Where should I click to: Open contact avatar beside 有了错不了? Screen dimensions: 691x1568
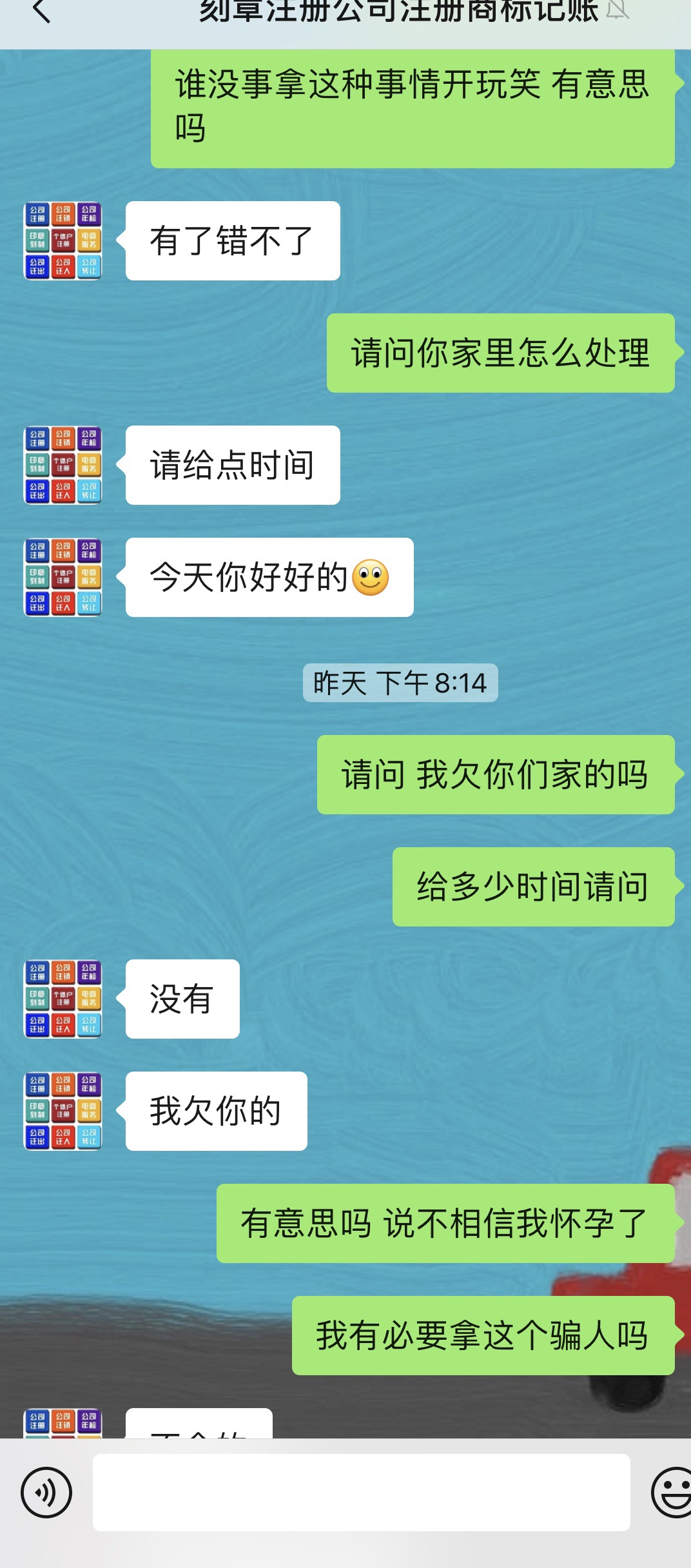coord(63,240)
